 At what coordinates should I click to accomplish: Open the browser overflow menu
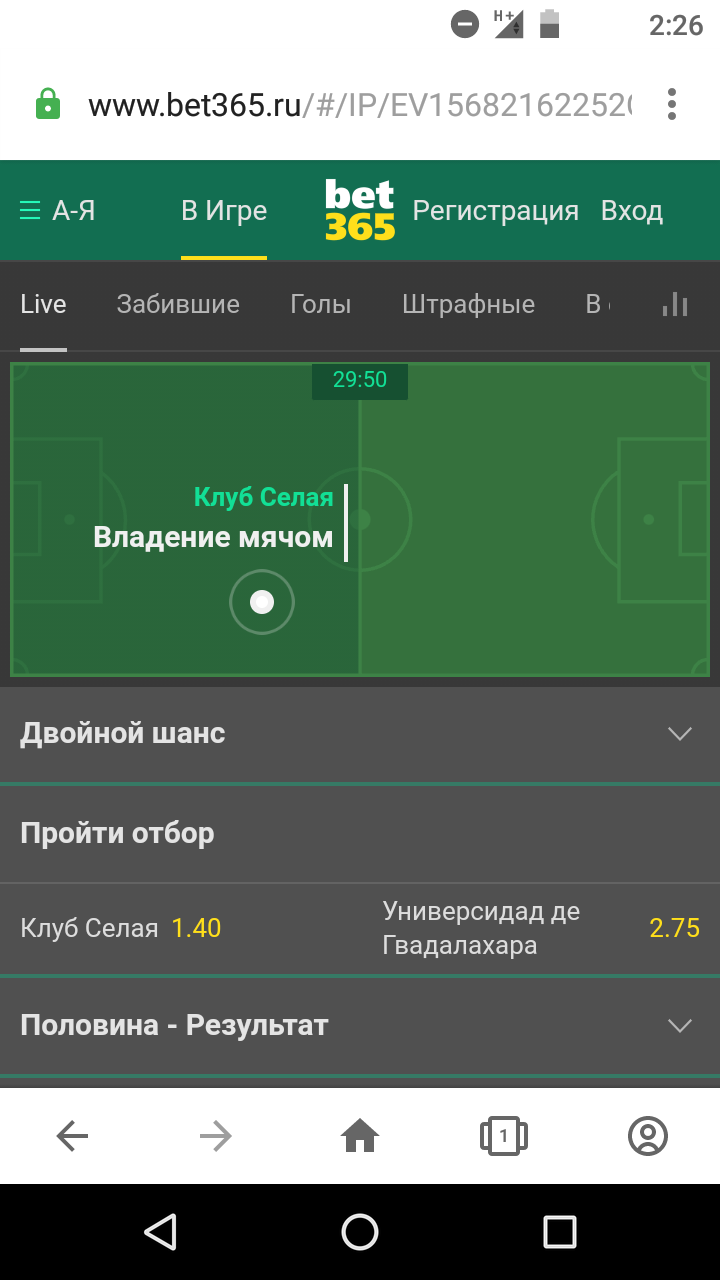pyautogui.click(x=671, y=104)
